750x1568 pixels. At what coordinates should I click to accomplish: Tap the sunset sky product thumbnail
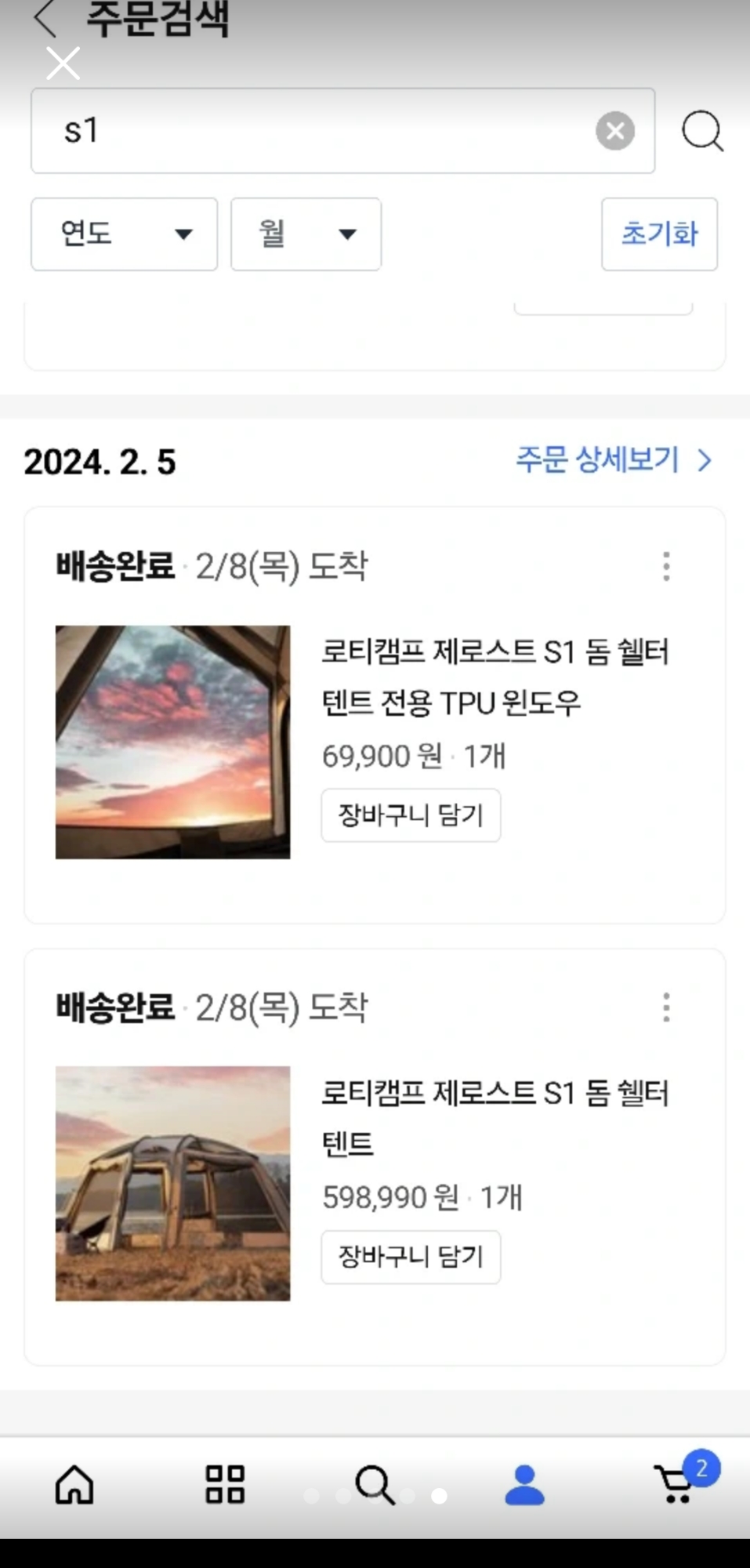tap(172, 739)
